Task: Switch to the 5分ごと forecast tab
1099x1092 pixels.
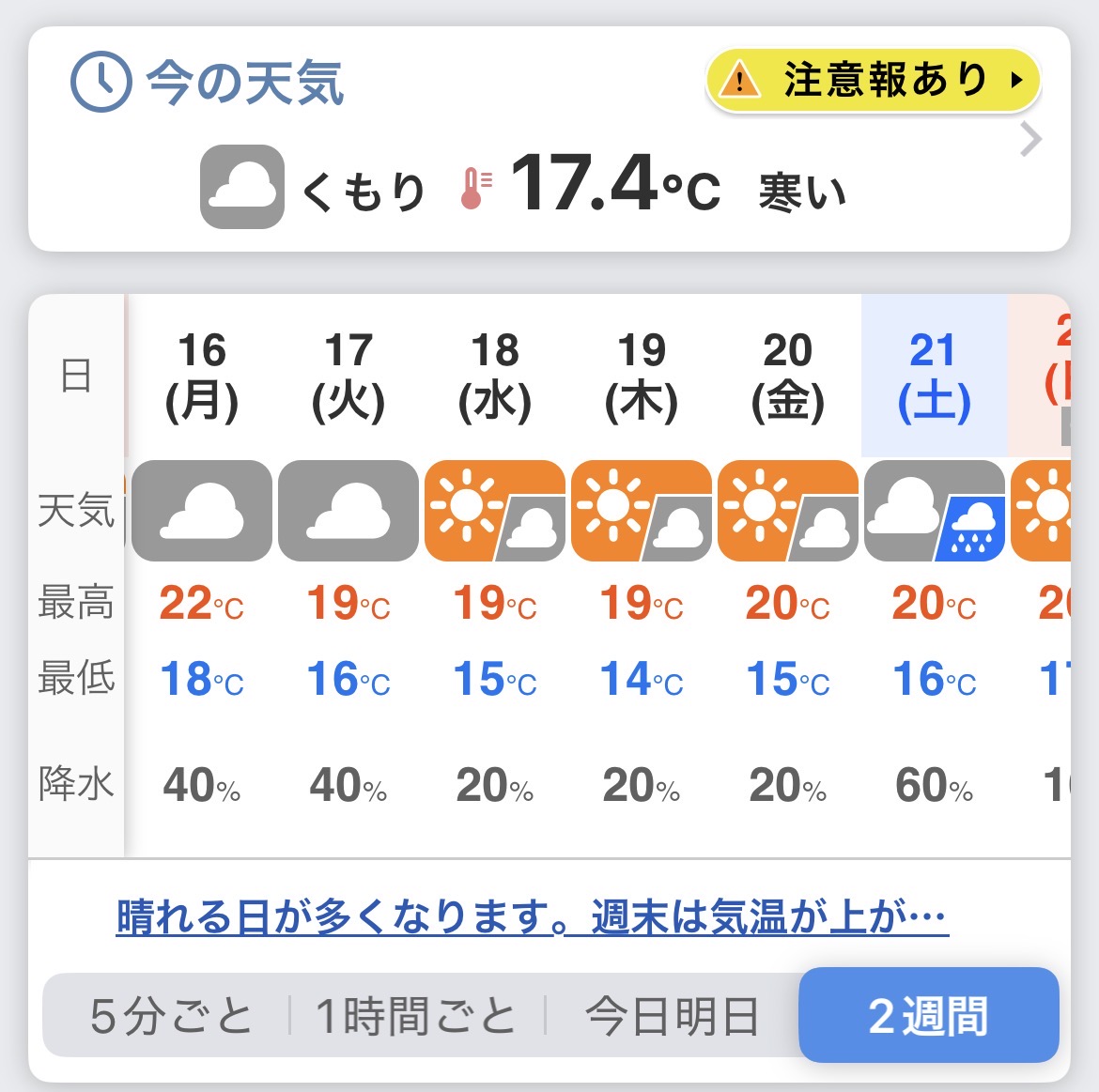Action: (x=171, y=1016)
